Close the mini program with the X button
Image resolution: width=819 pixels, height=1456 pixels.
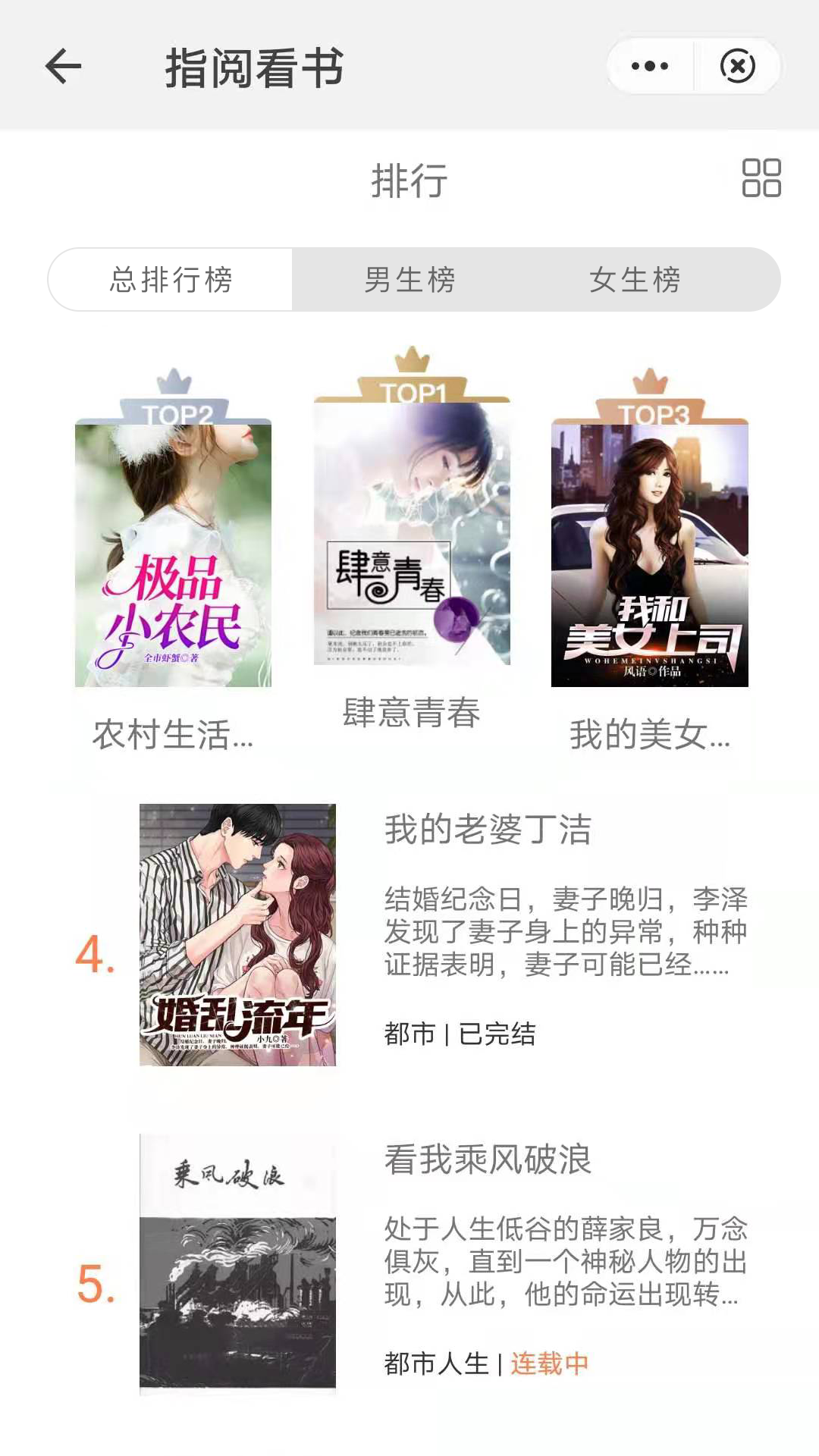click(737, 66)
